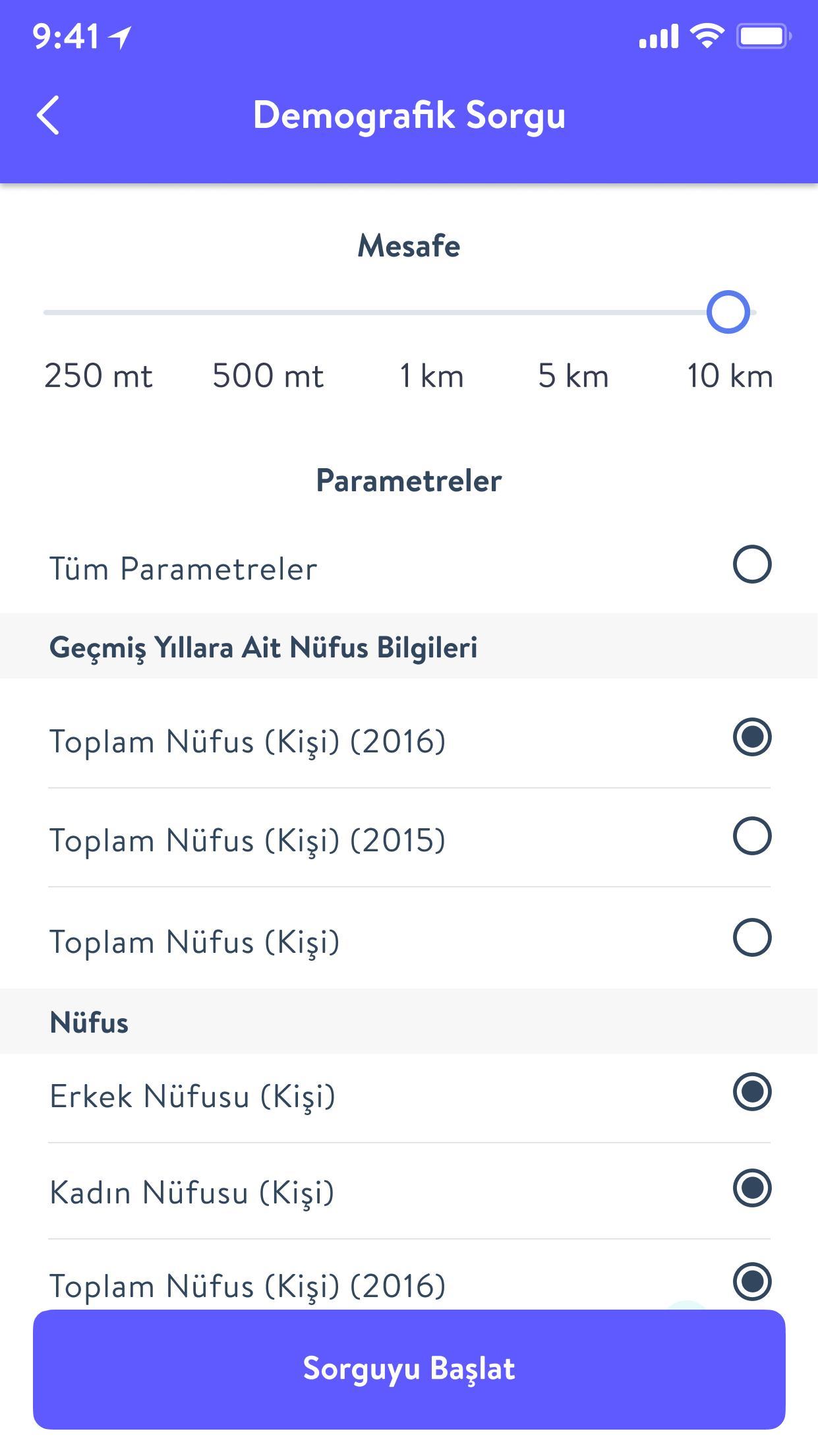Go back using the header arrow
The width and height of the screenshot is (818, 1456).
(48, 115)
